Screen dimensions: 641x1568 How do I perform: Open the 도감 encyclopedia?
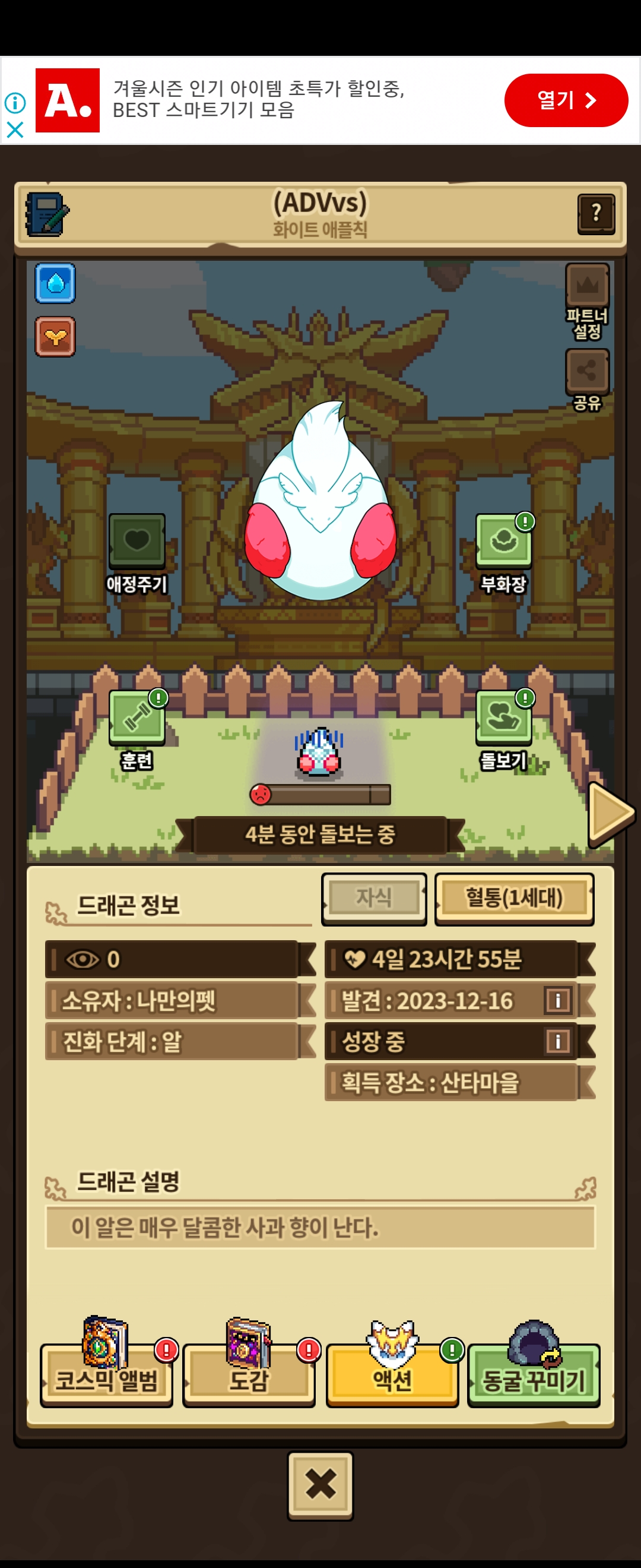pos(249,1374)
